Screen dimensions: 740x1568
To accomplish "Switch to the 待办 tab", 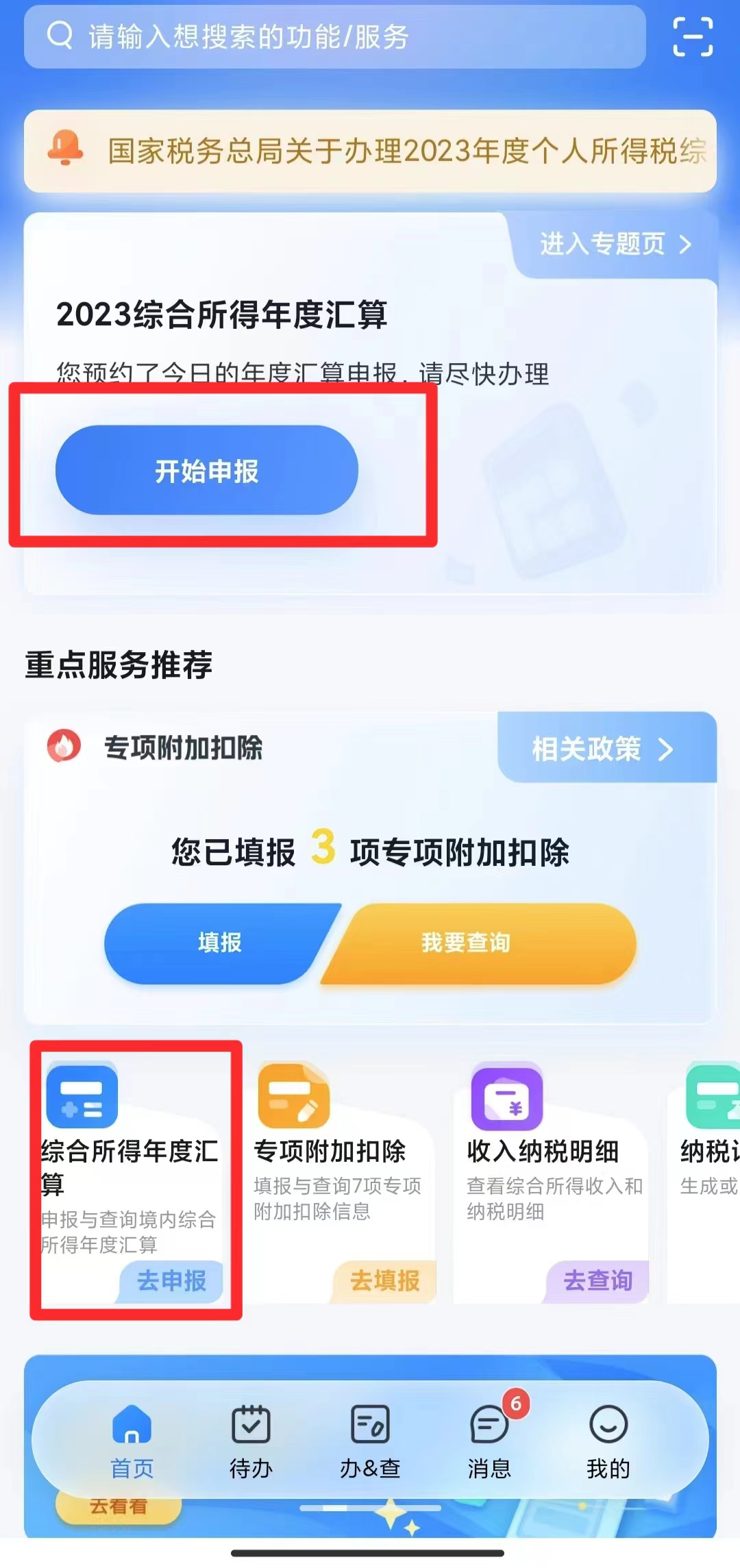I will 251,1440.
